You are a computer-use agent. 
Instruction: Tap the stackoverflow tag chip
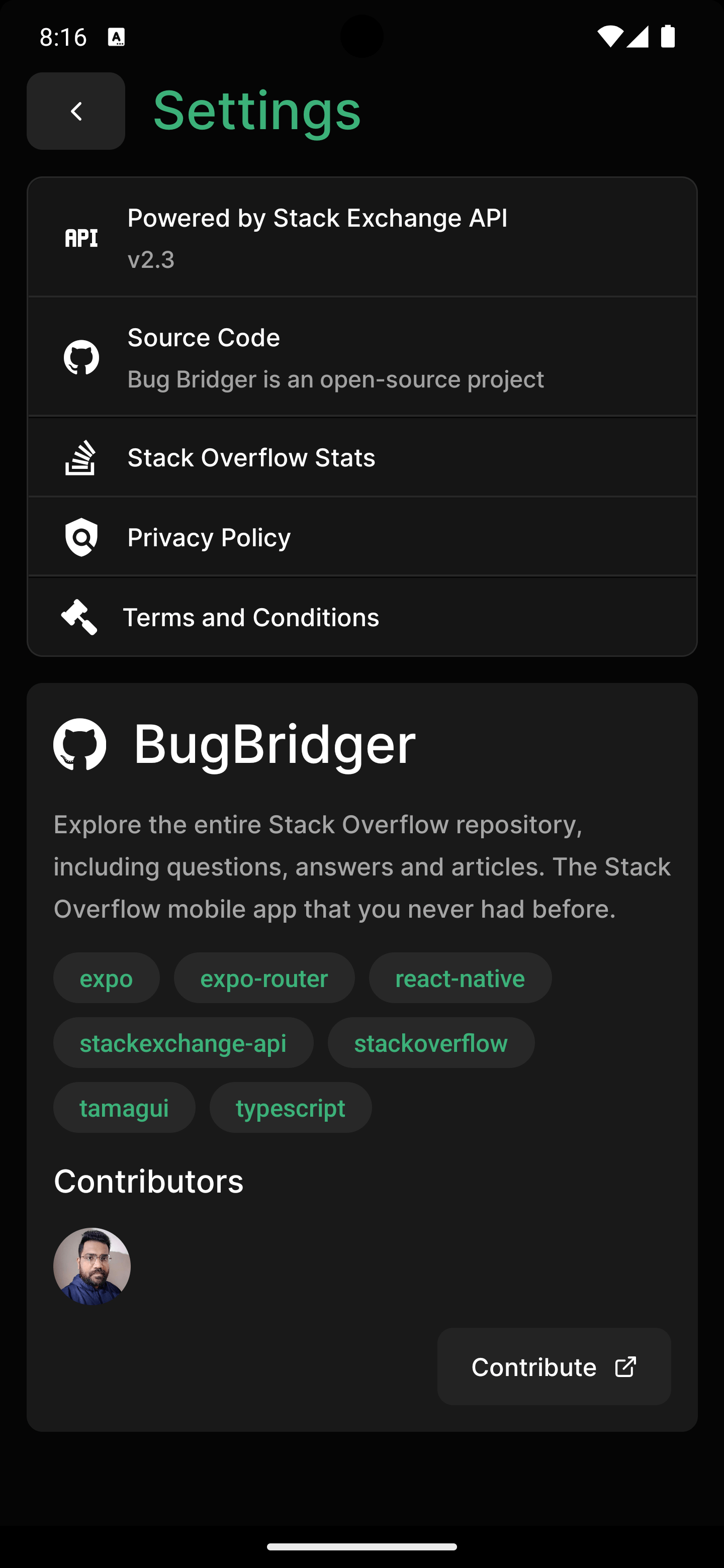tap(431, 1043)
